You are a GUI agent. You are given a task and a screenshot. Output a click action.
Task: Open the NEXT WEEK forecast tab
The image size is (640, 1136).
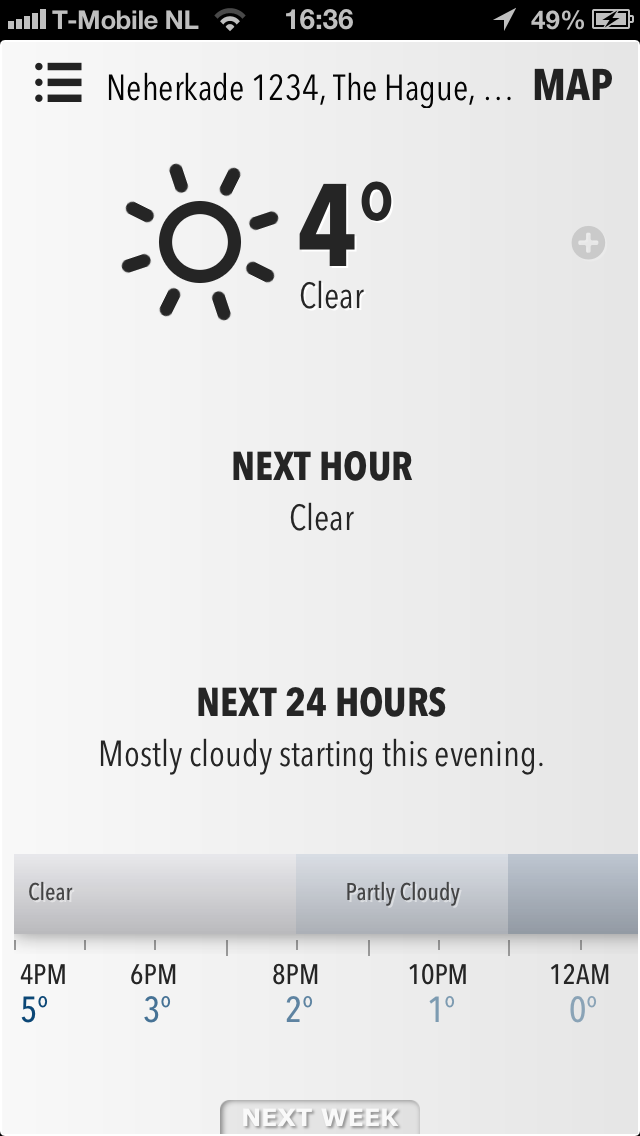pyautogui.click(x=320, y=1116)
